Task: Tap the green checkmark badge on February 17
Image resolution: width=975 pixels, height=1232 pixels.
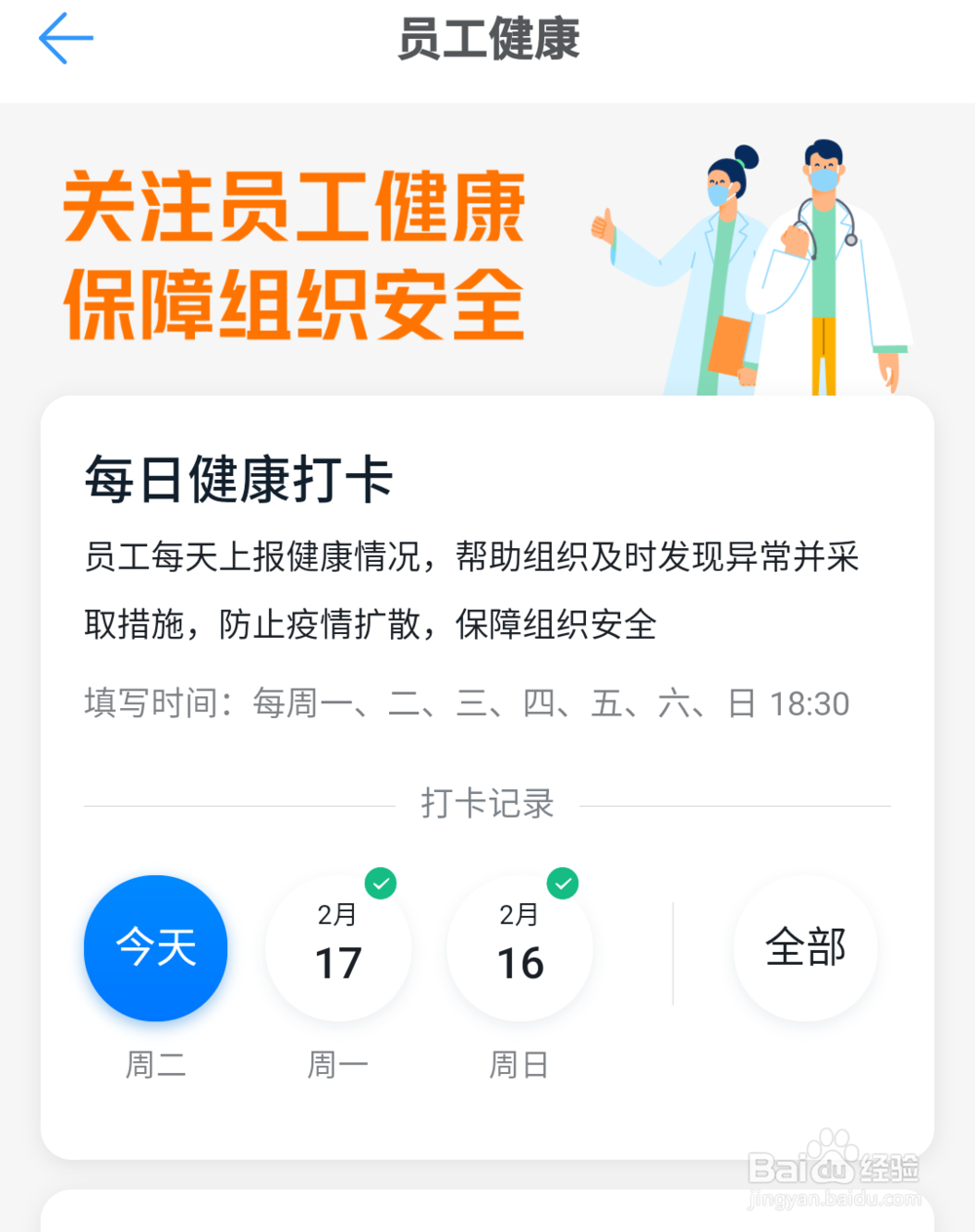Action: pos(382,881)
